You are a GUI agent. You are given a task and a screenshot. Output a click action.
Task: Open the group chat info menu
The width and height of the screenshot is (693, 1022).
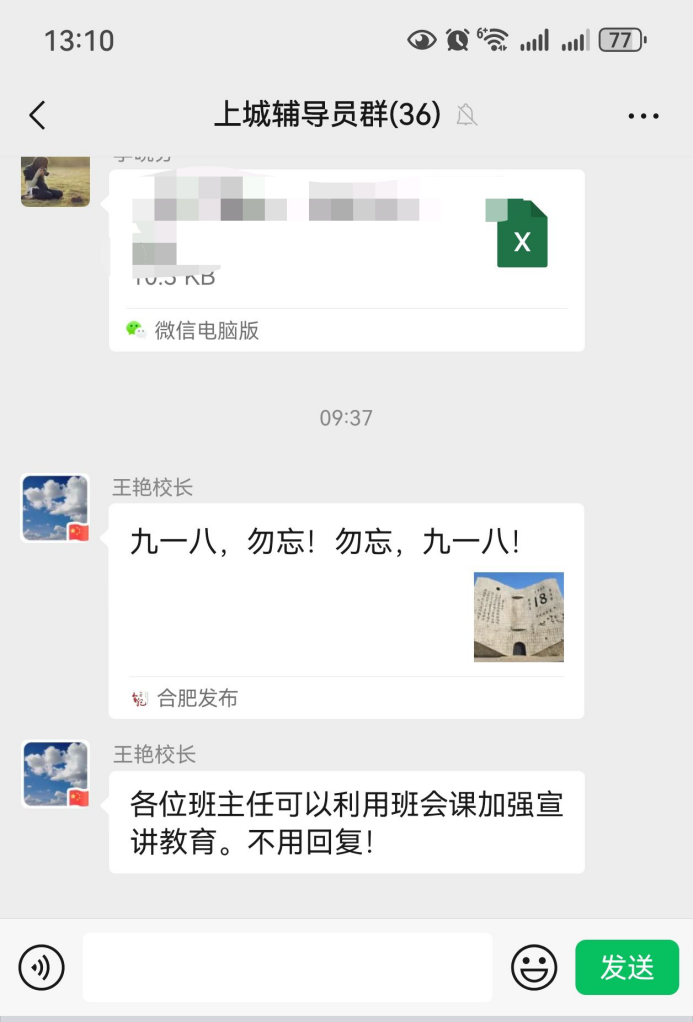pyautogui.click(x=643, y=116)
